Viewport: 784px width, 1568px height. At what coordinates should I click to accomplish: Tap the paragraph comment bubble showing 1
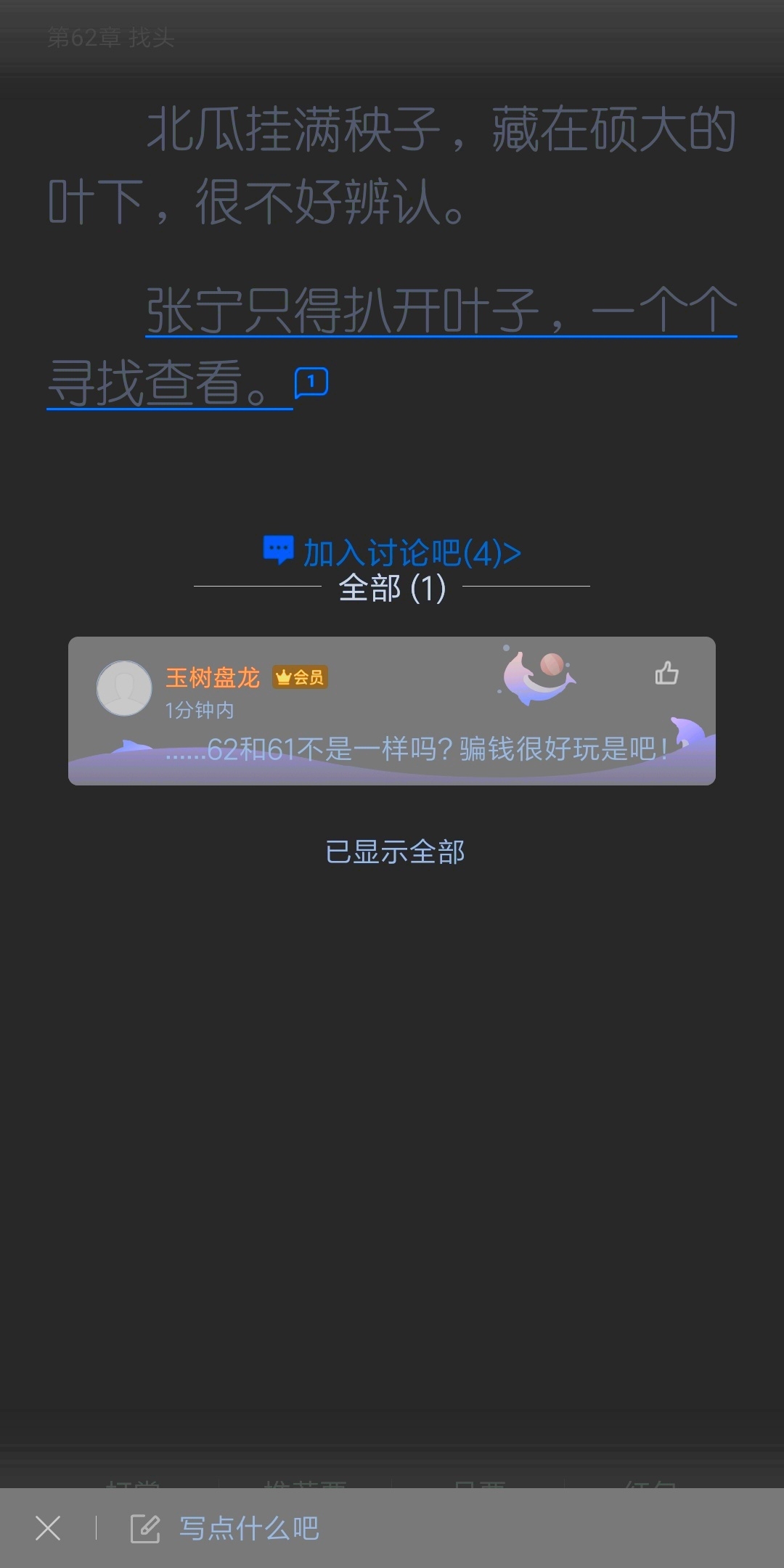311,383
